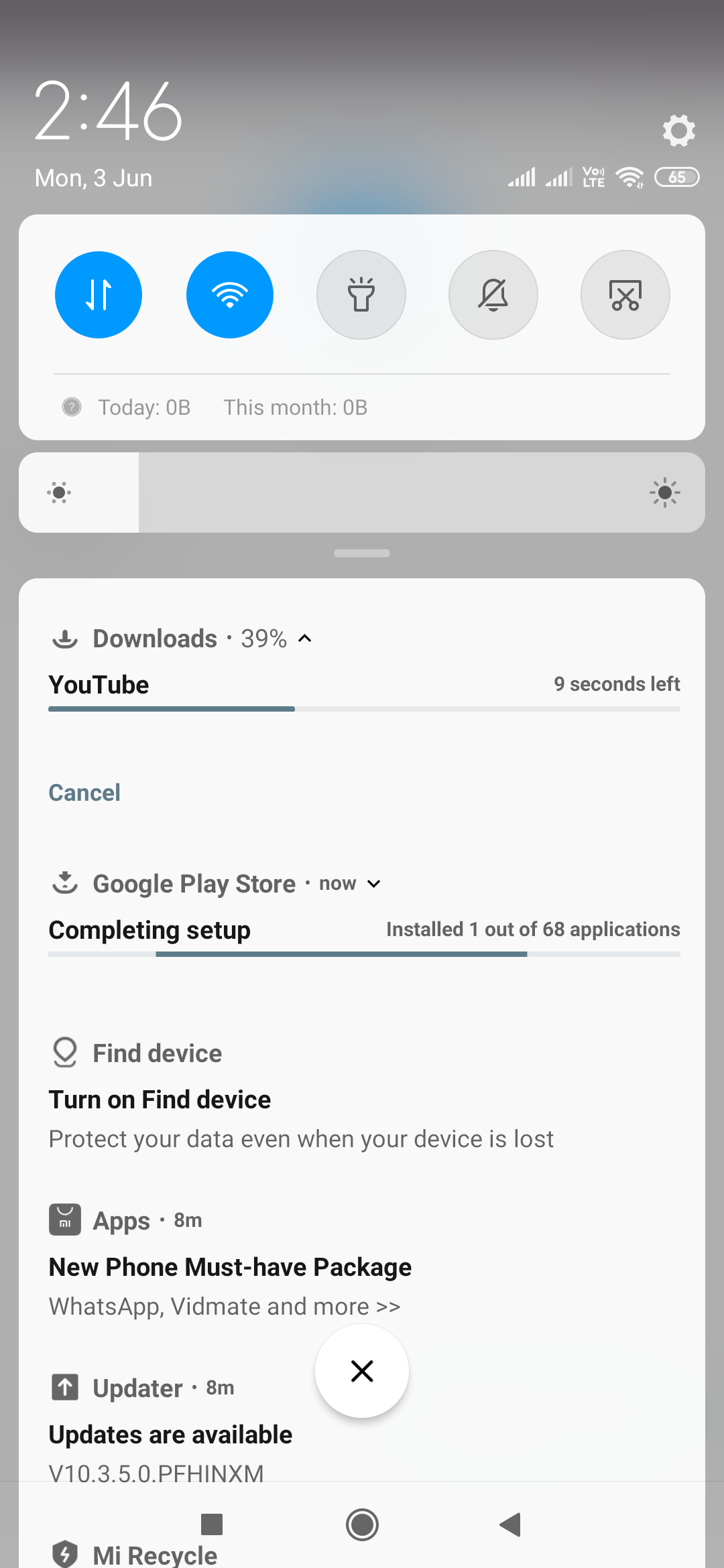Tap the back navigation button
Image resolution: width=724 pixels, height=1568 pixels.
click(x=510, y=1525)
